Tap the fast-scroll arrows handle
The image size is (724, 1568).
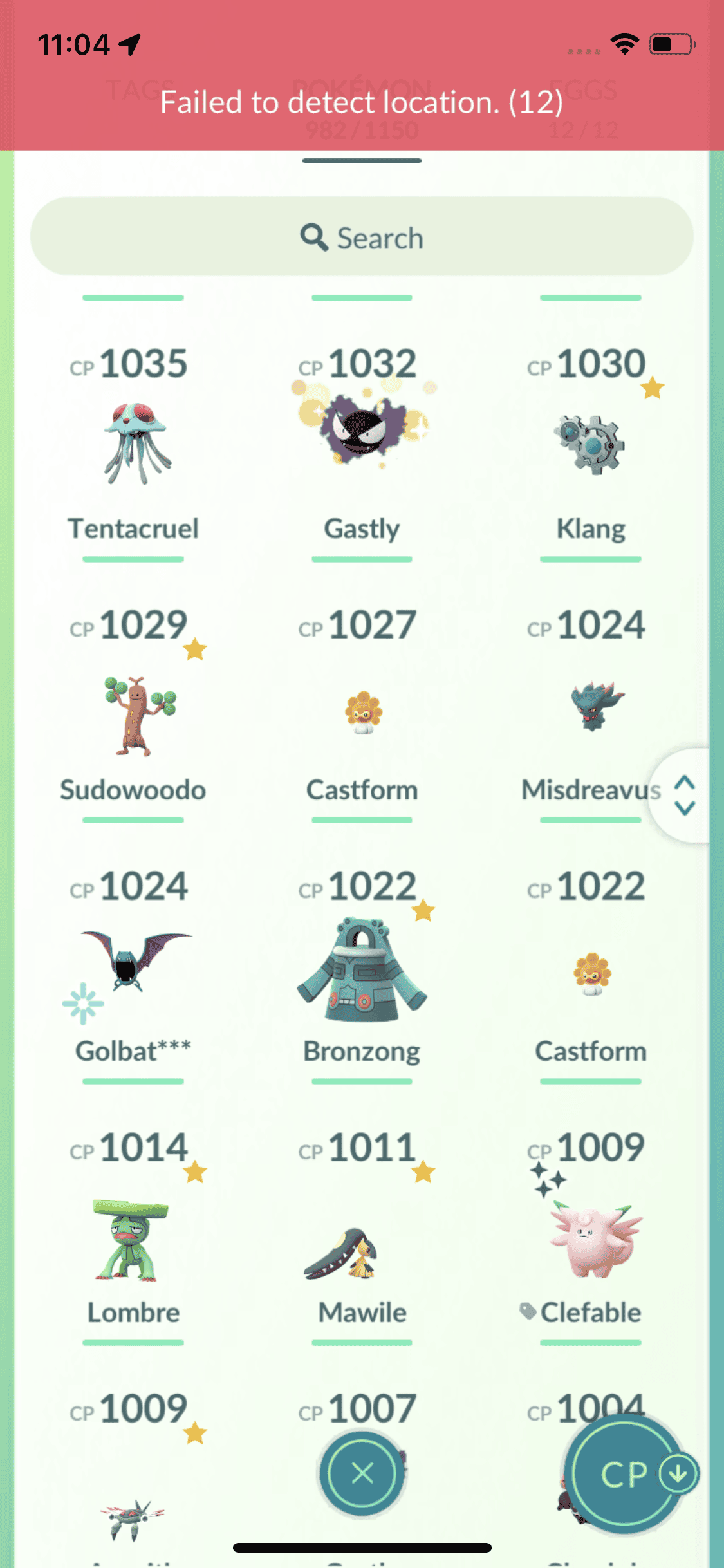(x=684, y=796)
